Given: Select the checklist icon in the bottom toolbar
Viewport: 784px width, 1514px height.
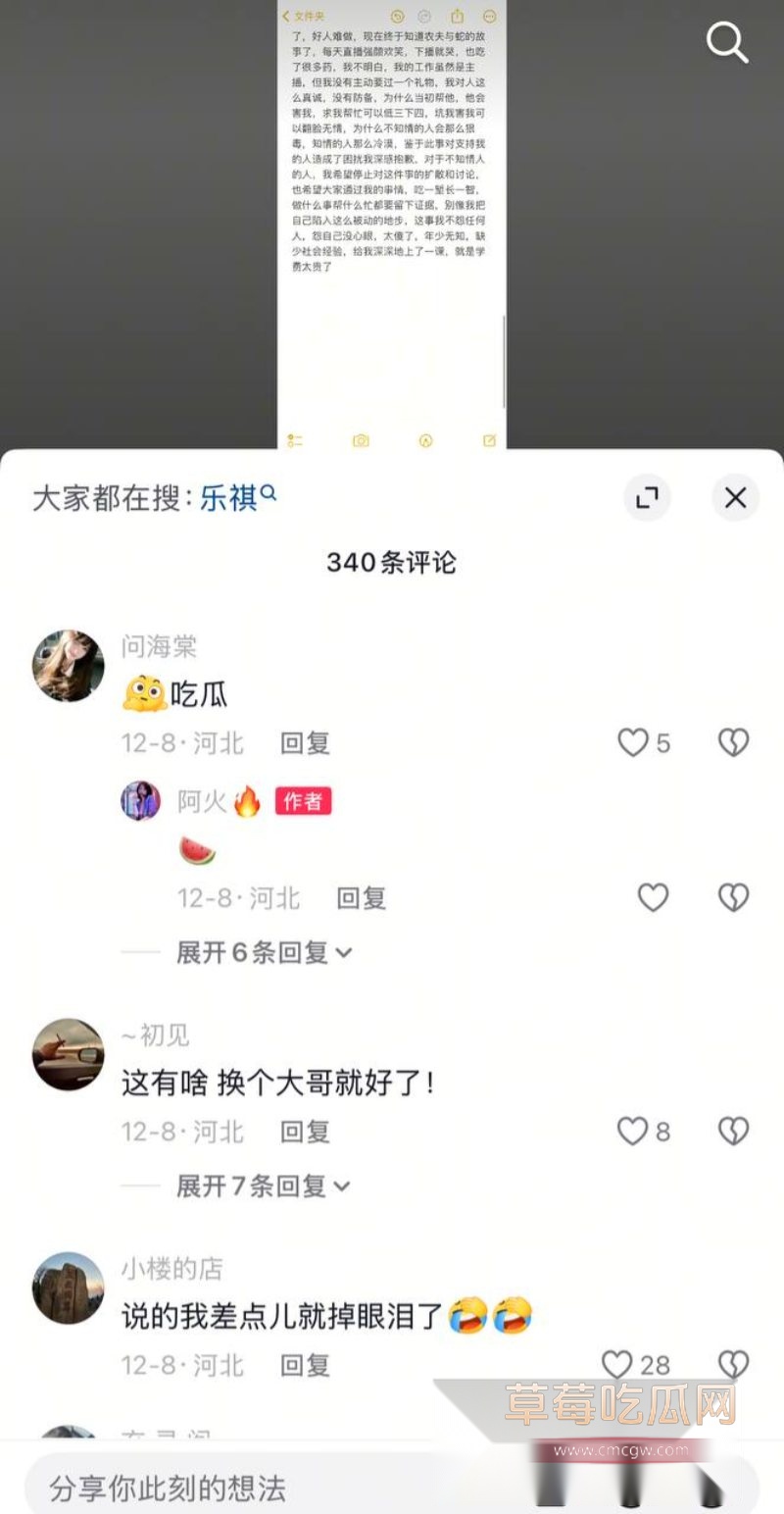Looking at the screenshot, I should (x=294, y=441).
